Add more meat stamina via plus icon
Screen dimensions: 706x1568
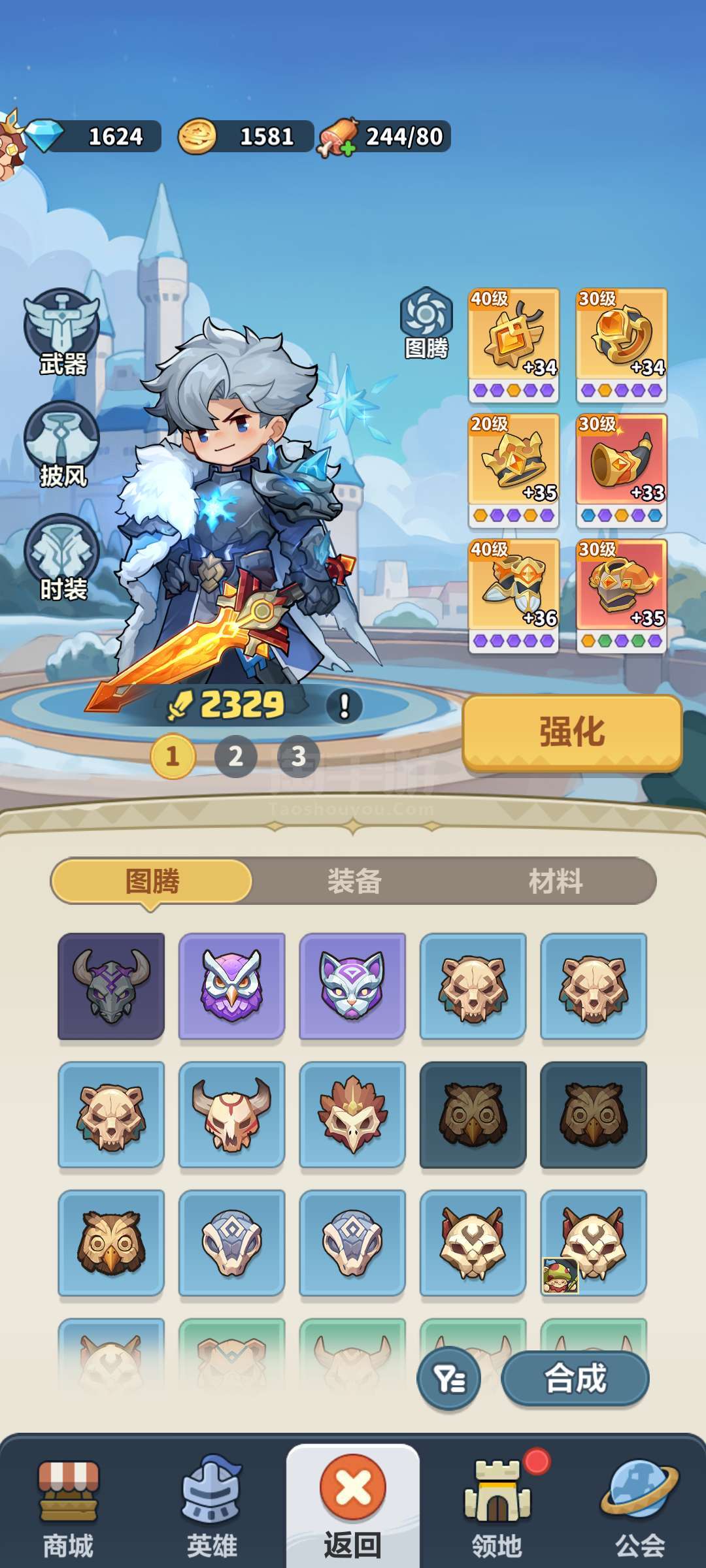(348, 150)
